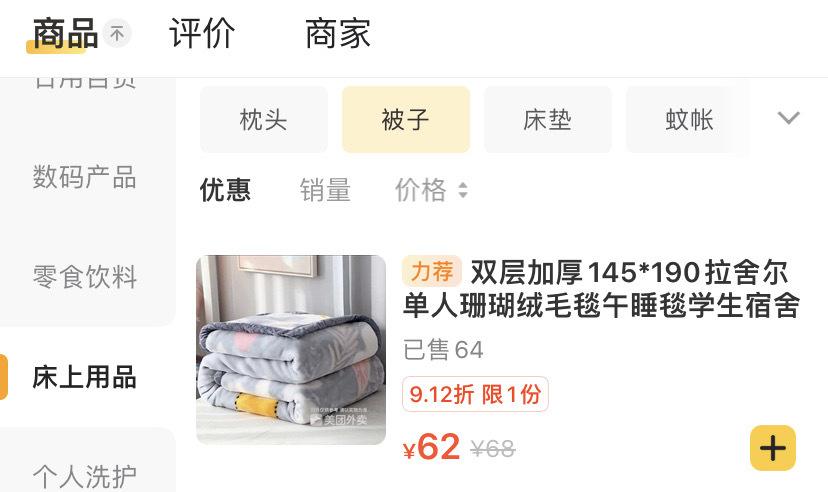Select the 蚊帐 category chip
The height and width of the screenshot is (492, 828).
tap(688, 120)
